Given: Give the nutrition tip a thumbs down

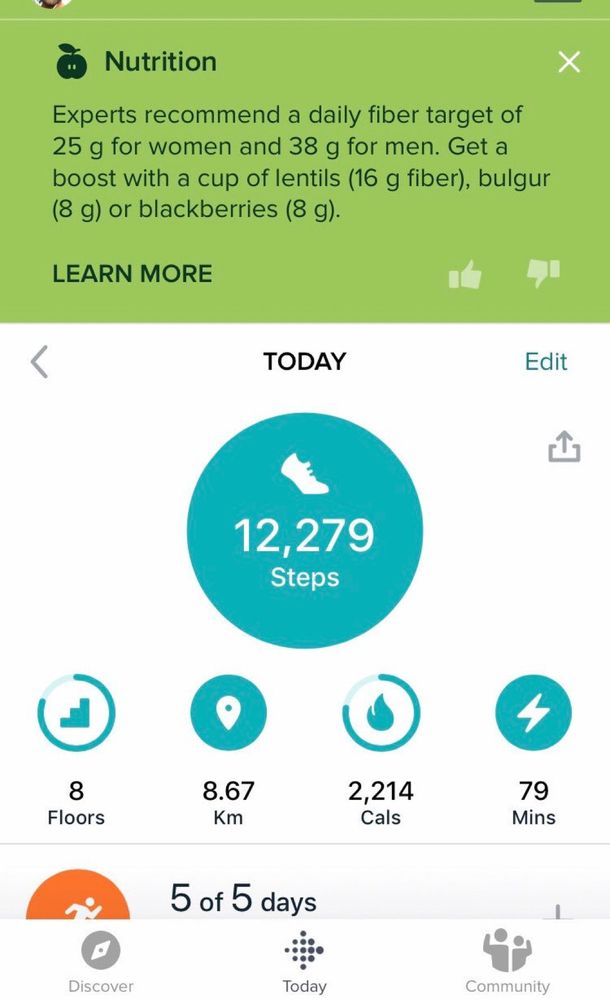Looking at the screenshot, I should (544, 272).
